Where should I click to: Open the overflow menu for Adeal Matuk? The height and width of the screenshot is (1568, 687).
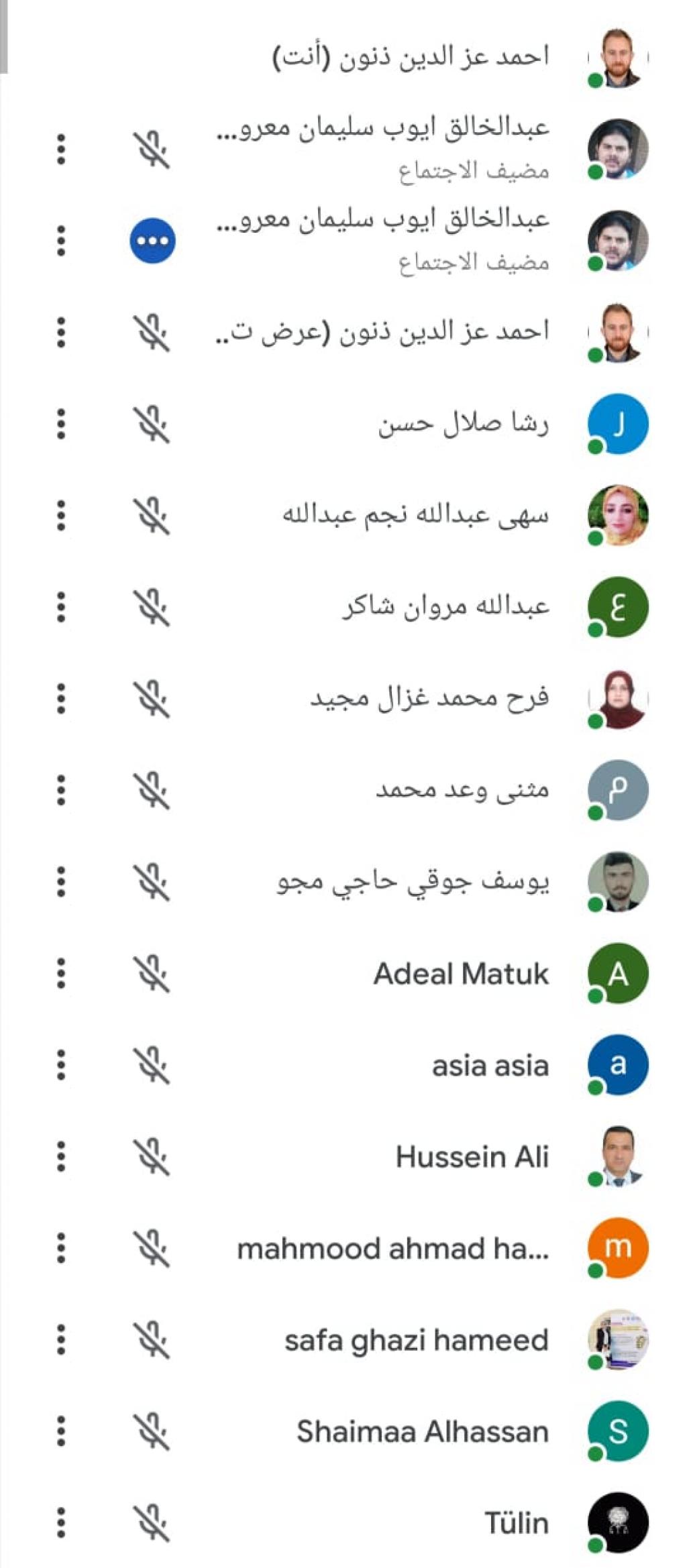point(61,973)
